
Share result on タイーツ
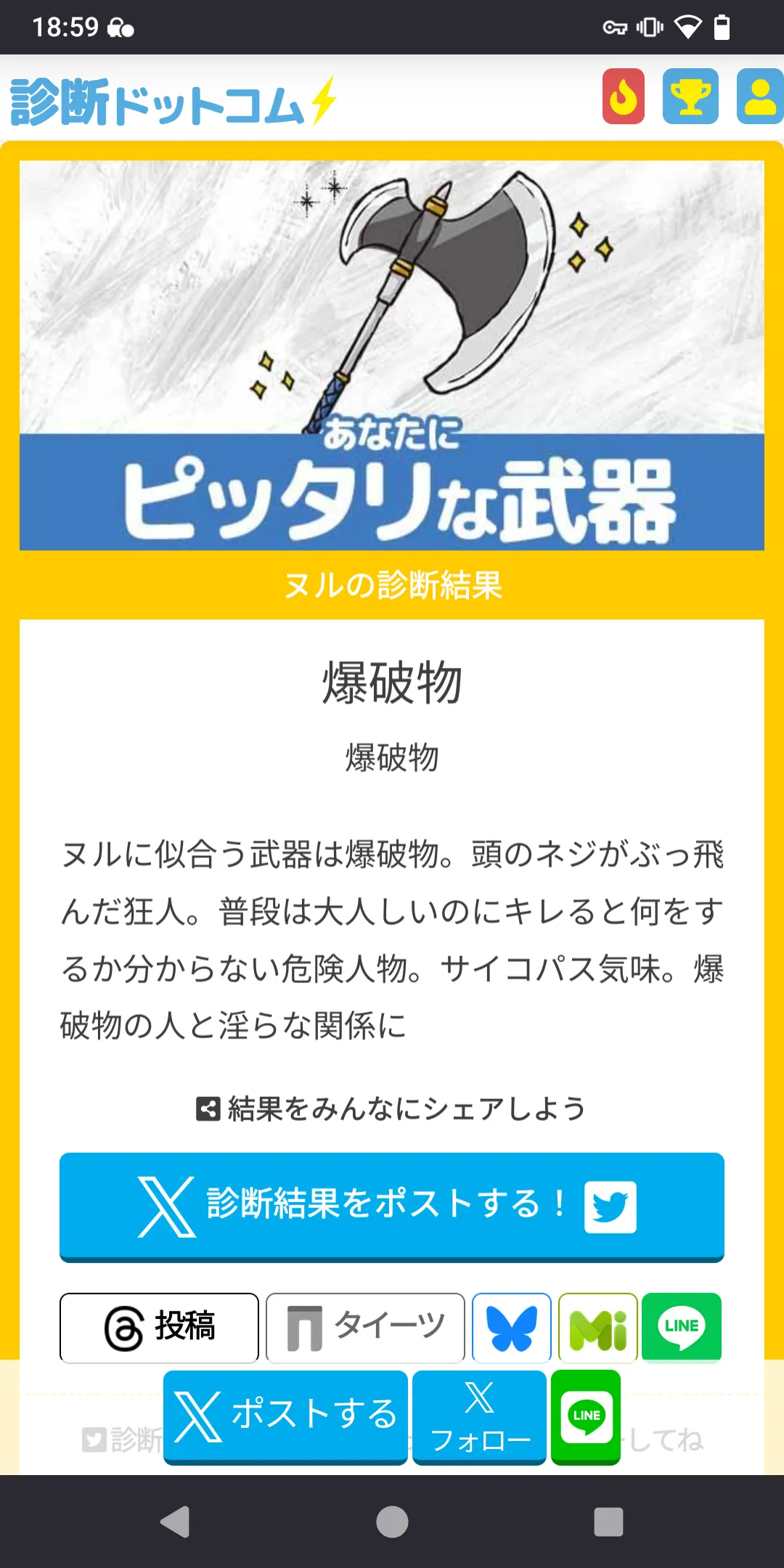pyautogui.click(x=365, y=1327)
